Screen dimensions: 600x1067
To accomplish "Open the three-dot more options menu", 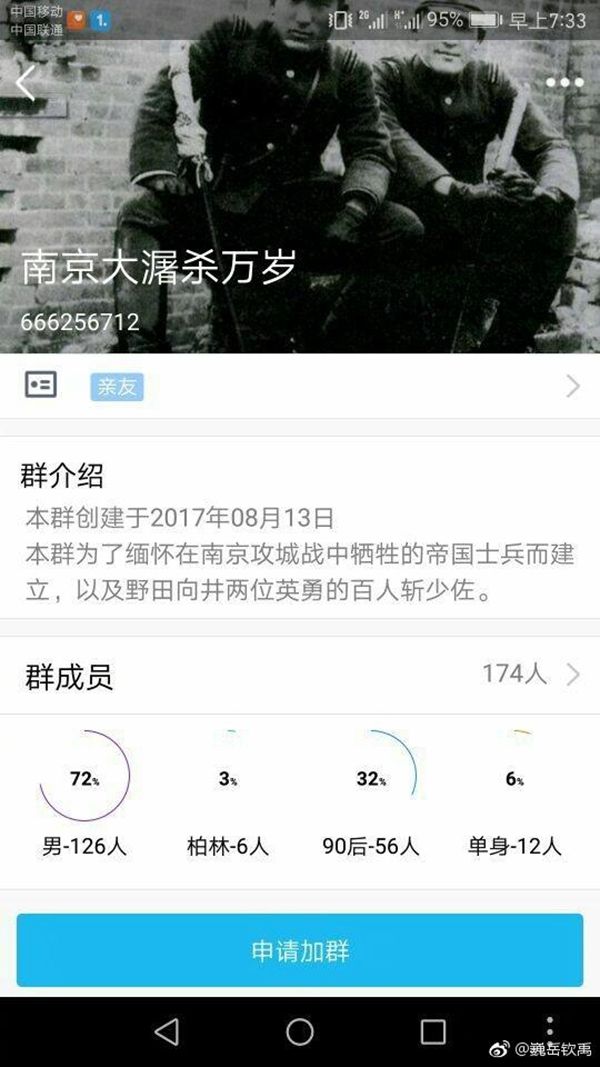I will coord(565,83).
